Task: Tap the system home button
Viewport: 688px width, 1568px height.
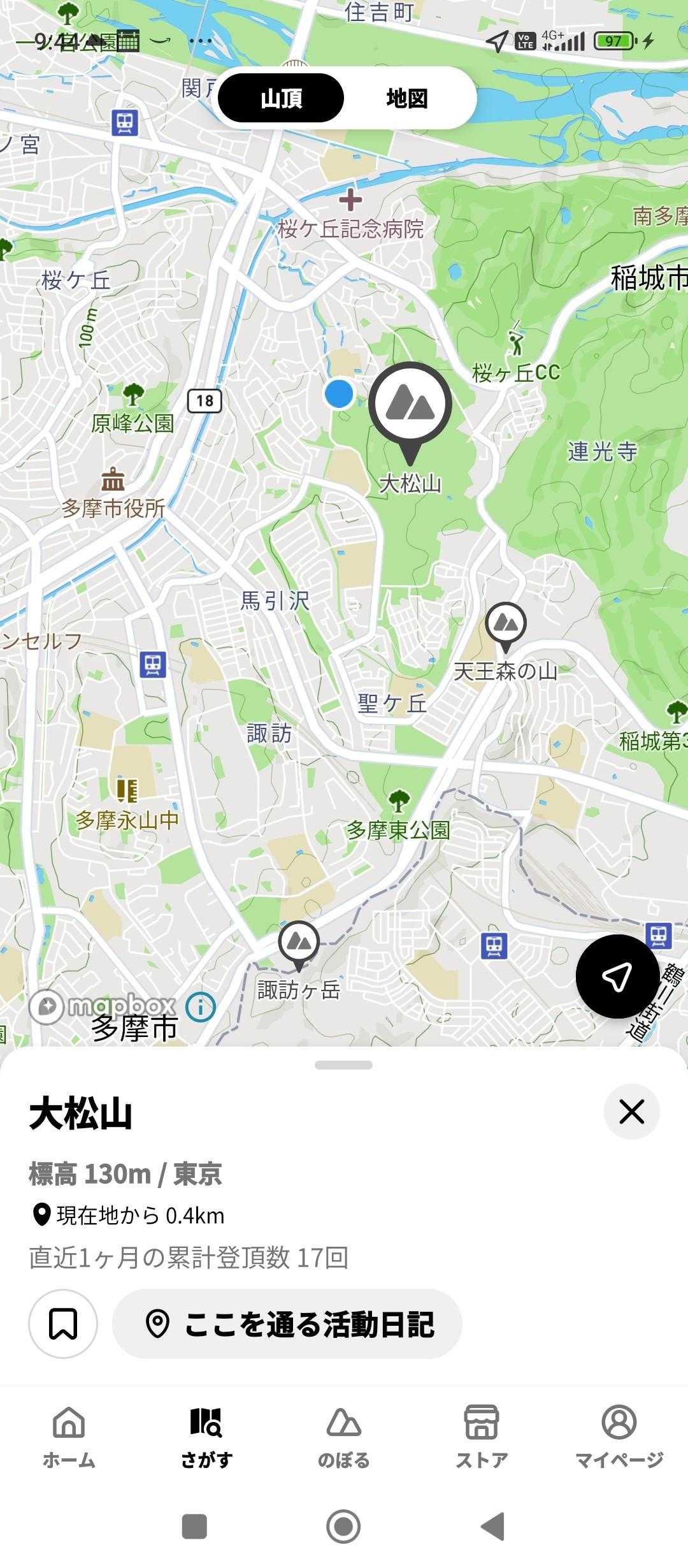Action: [x=343, y=1527]
